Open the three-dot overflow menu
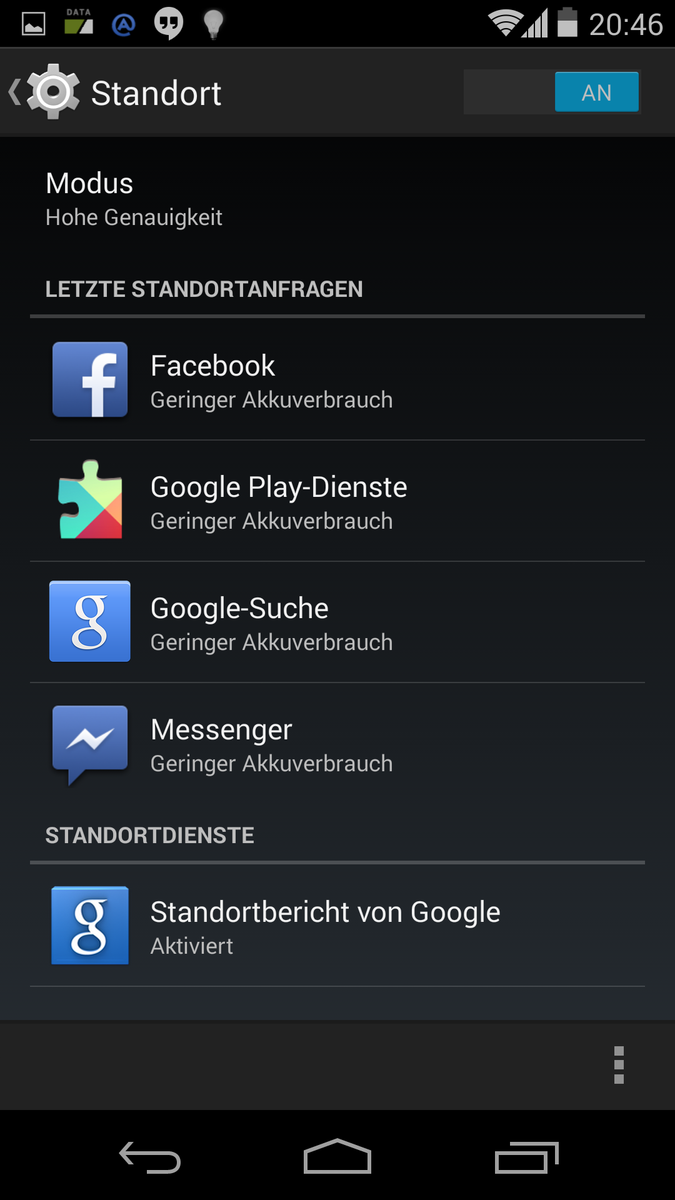 pos(619,1066)
